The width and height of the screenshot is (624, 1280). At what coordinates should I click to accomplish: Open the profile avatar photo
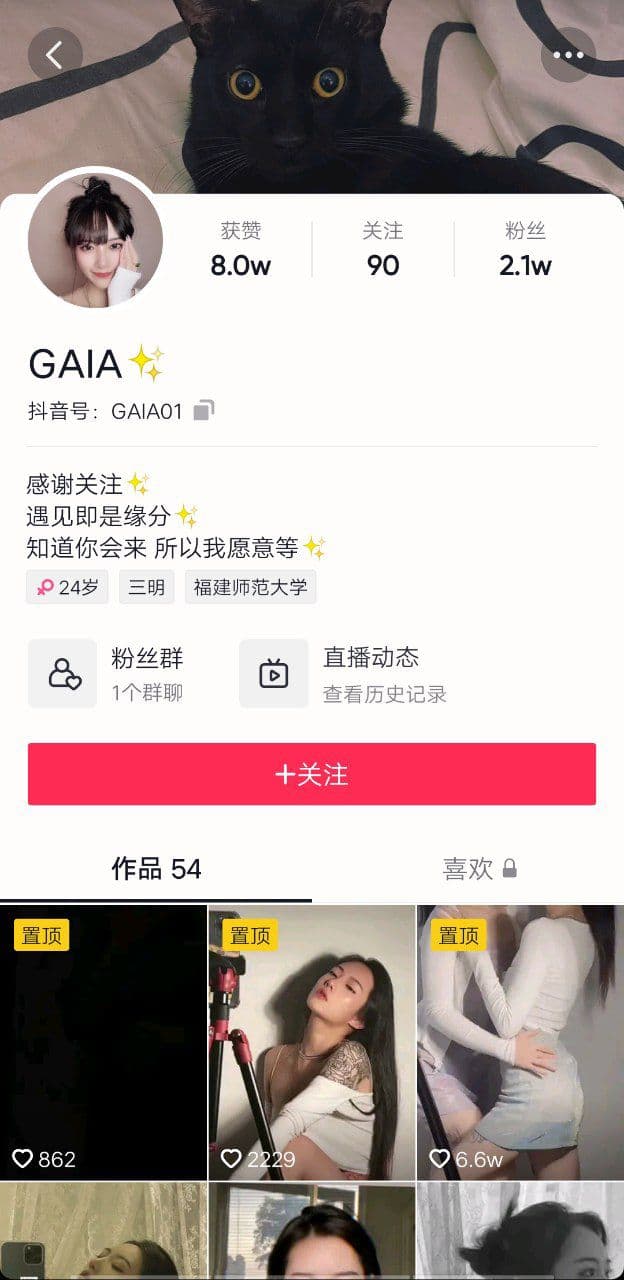(x=96, y=241)
